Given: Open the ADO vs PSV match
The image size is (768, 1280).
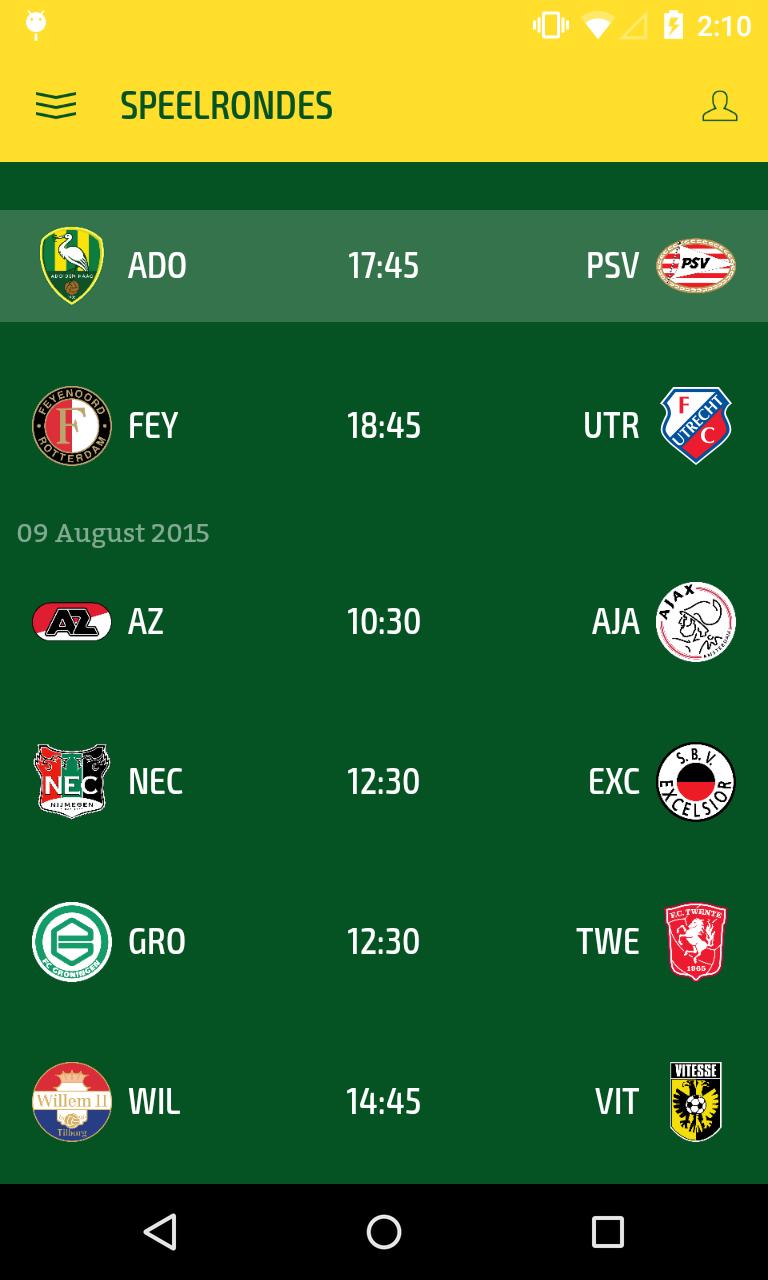Looking at the screenshot, I should (384, 266).
